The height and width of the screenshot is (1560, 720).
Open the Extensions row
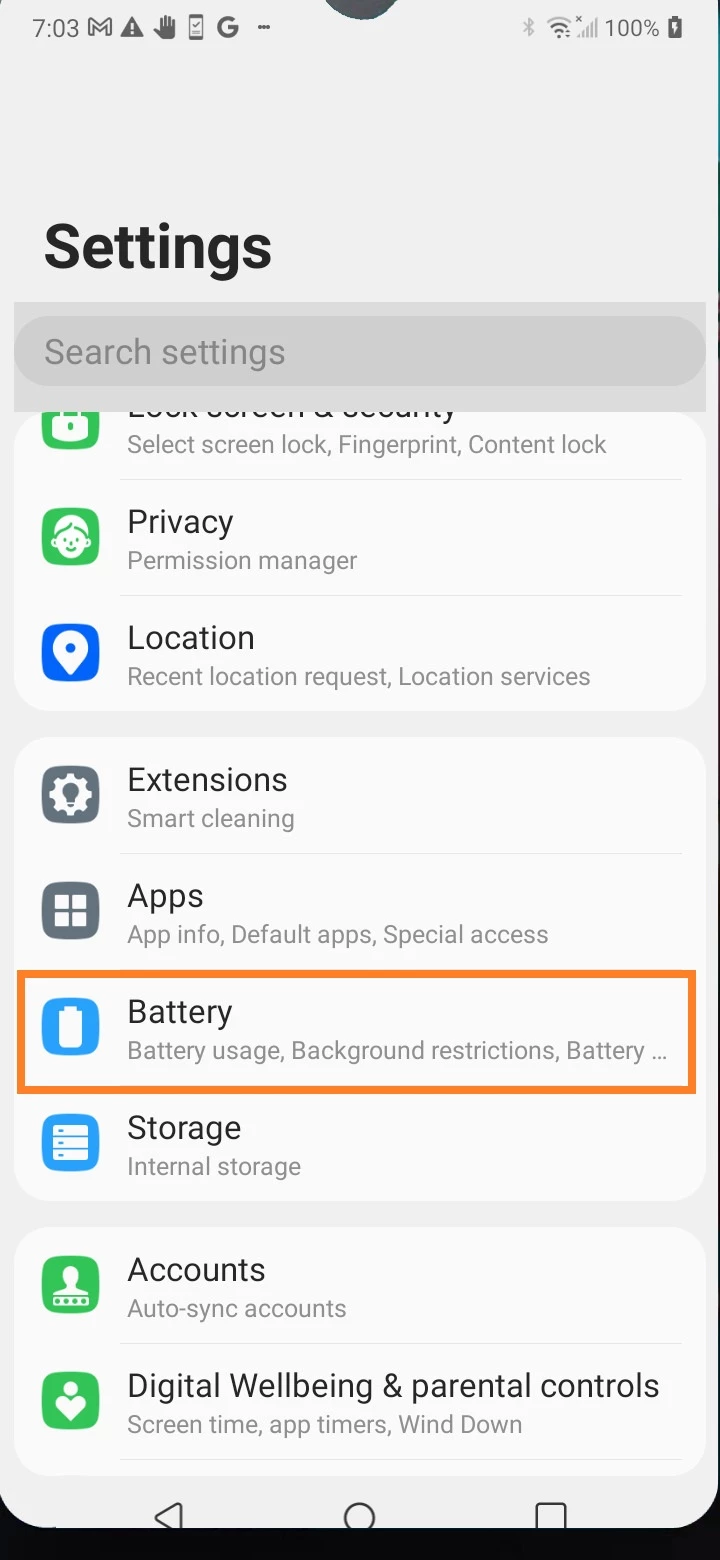tap(360, 796)
